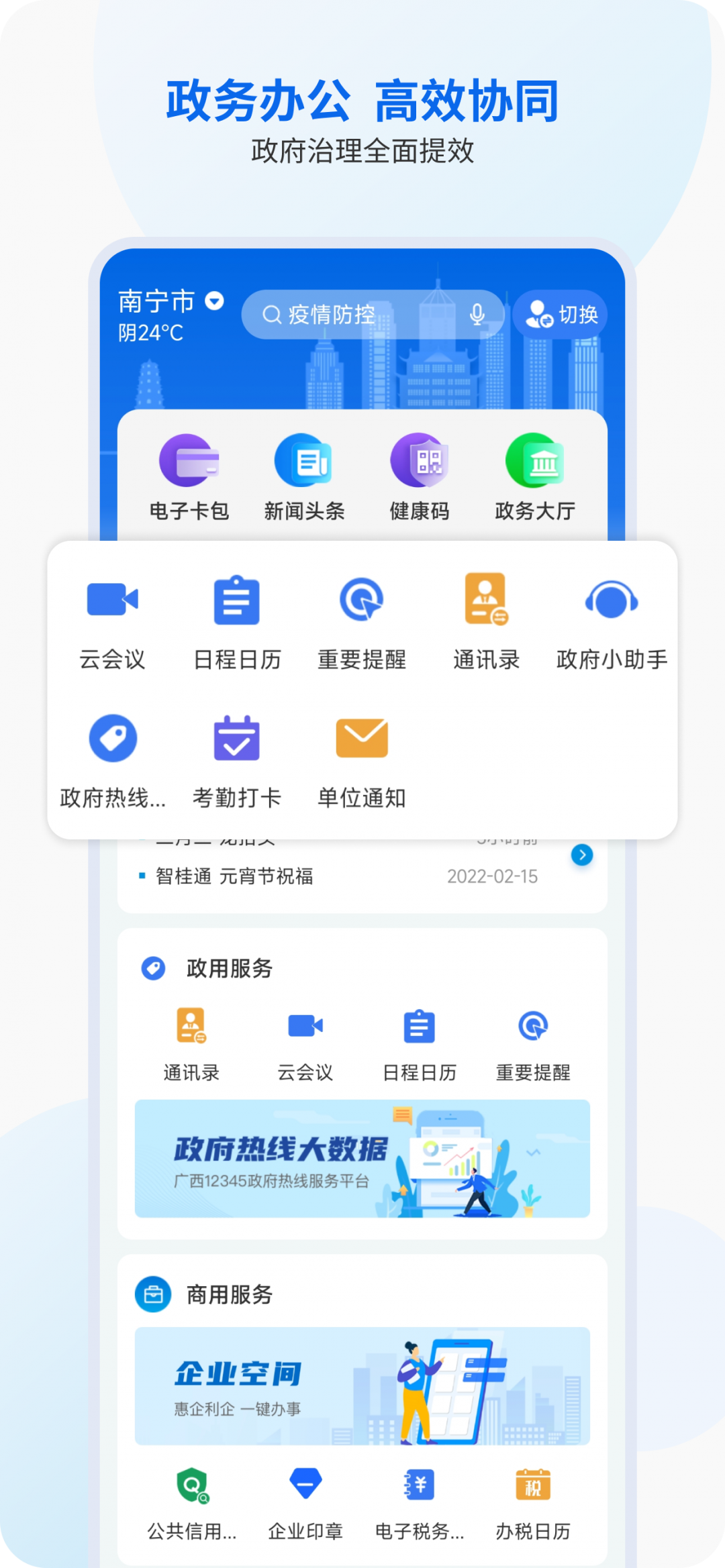This screenshot has height=1568, width=725.
Task: Tap the voice search microphone in search bar
Action: [x=478, y=313]
